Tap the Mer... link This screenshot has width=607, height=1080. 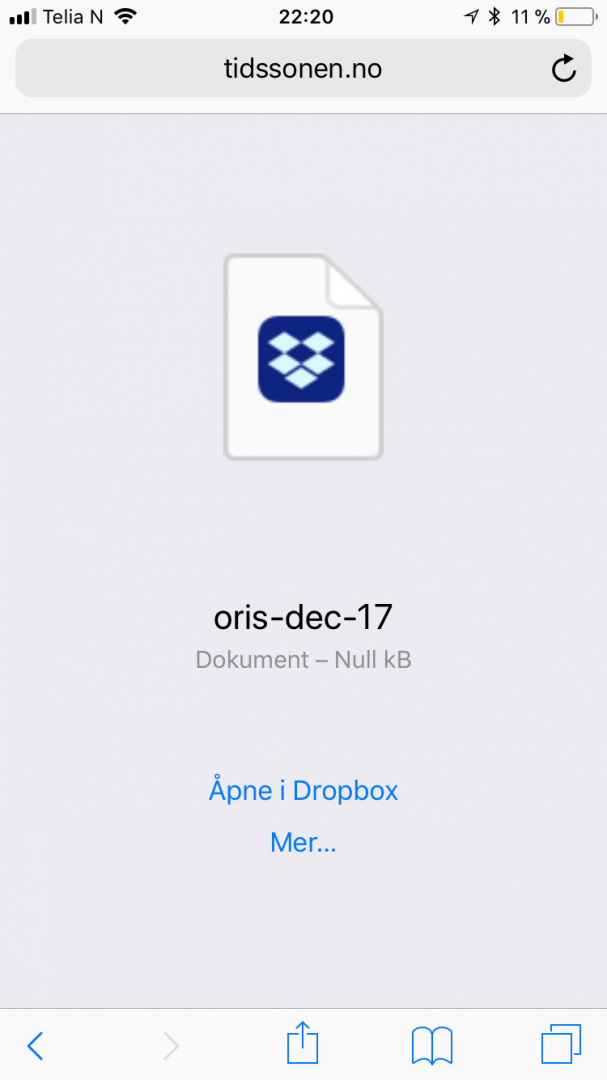tap(303, 843)
